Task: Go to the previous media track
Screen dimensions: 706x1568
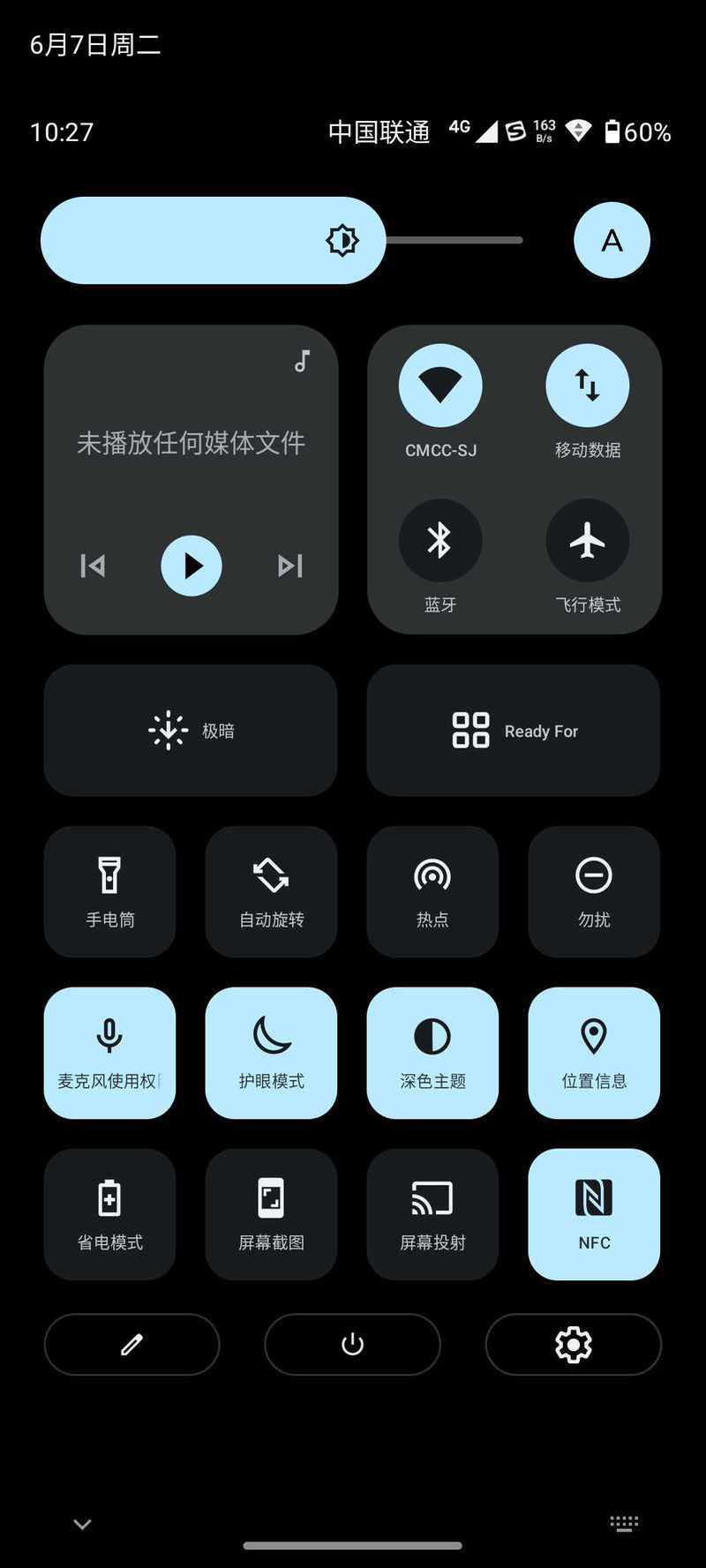Action: pos(93,566)
